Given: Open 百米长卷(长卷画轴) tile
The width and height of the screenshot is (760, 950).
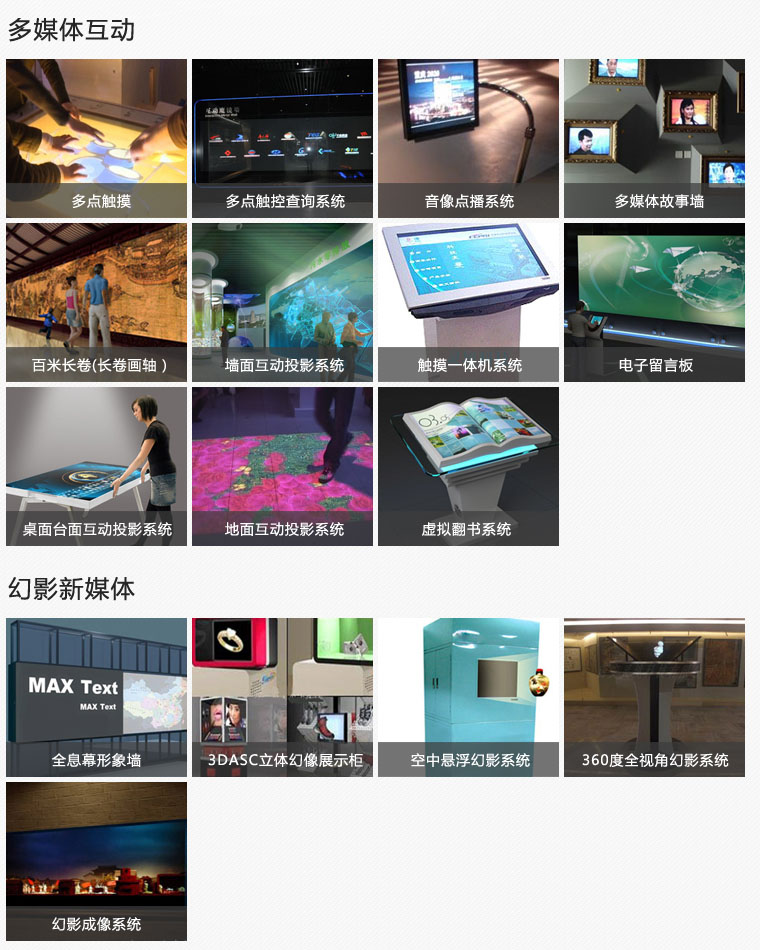Looking at the screenshot, I should (x=96, y=302).
